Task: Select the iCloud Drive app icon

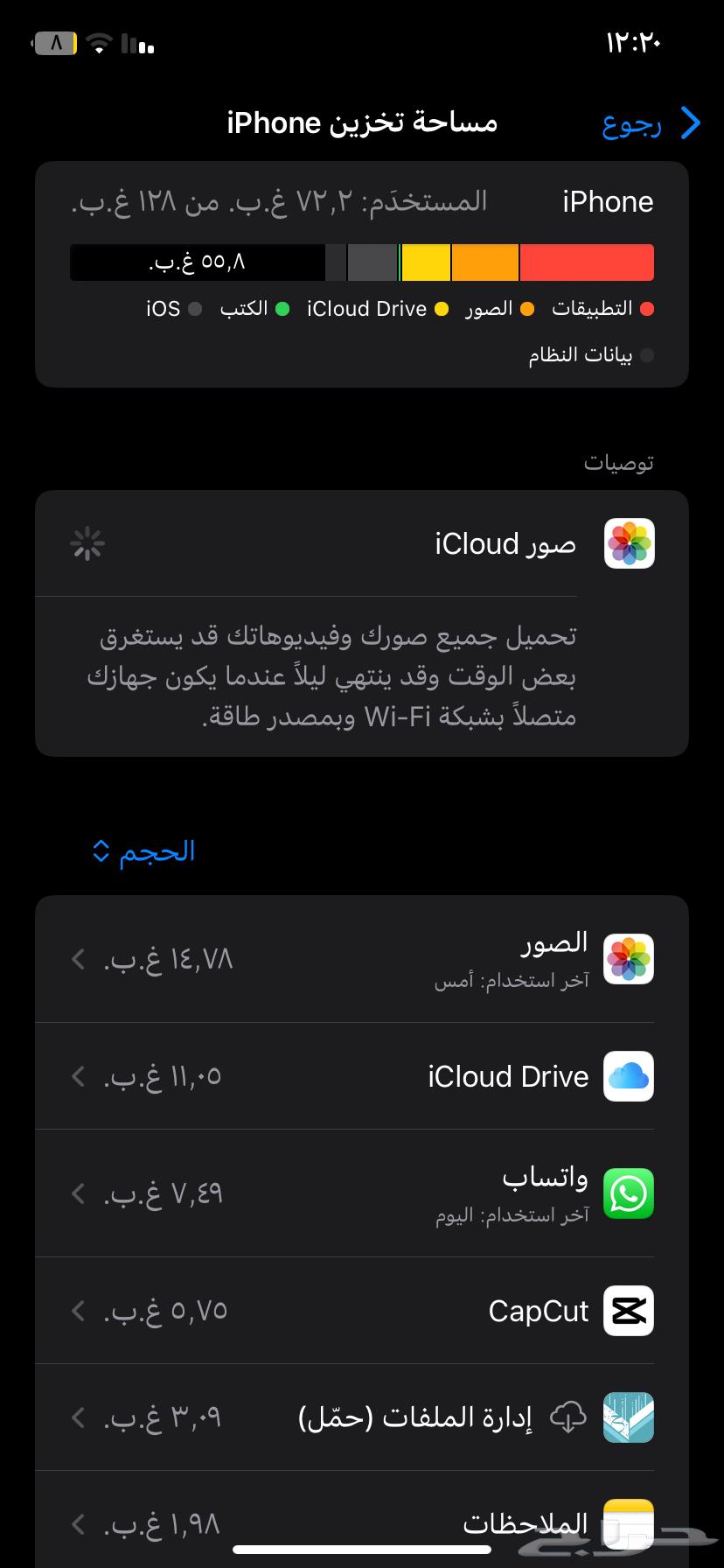Action: point(628,1076)
